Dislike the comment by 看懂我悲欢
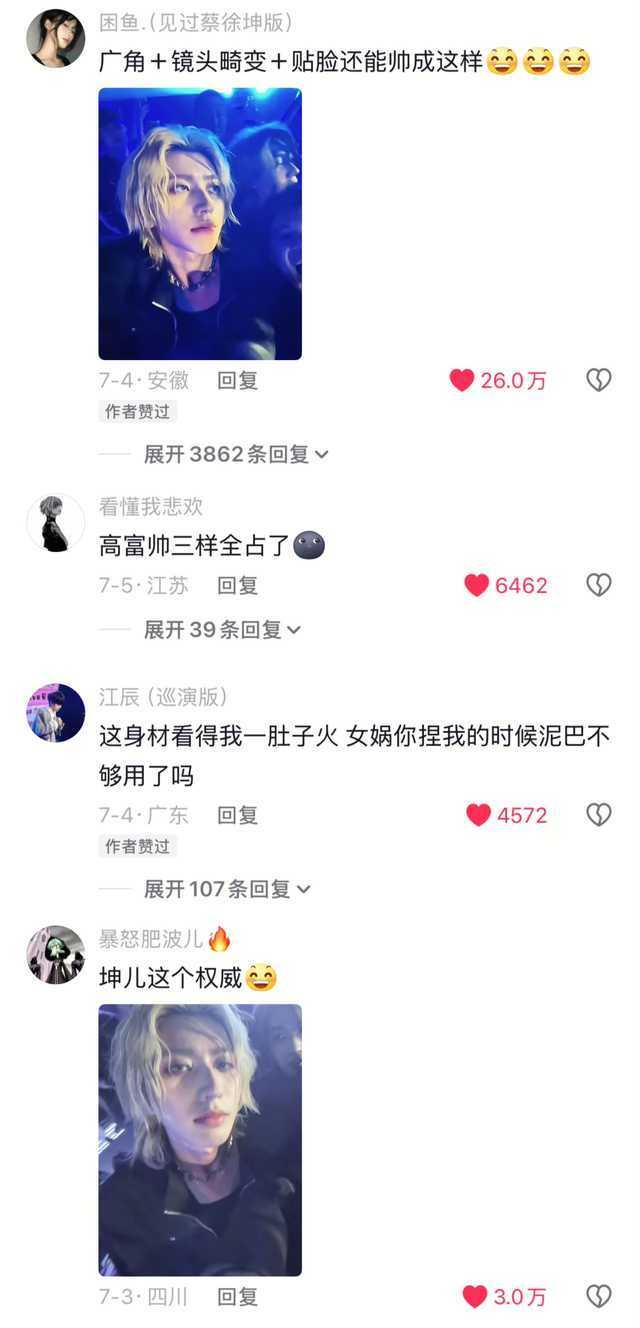 [598, 585]
